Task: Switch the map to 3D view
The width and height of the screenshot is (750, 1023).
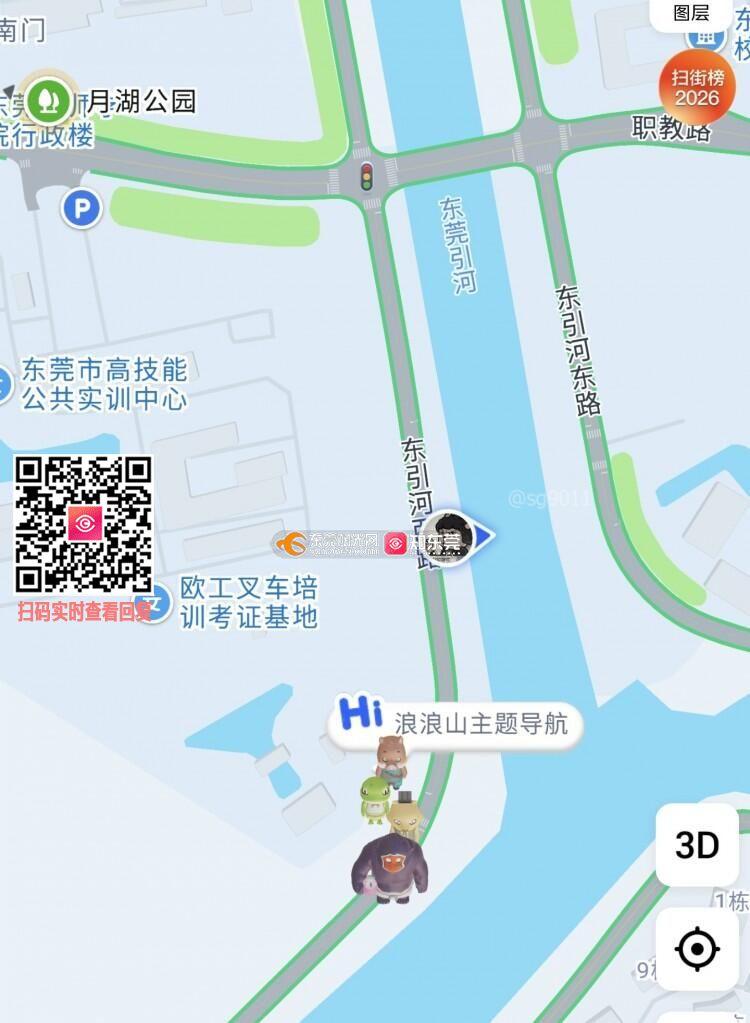Action: click(697, 845)
